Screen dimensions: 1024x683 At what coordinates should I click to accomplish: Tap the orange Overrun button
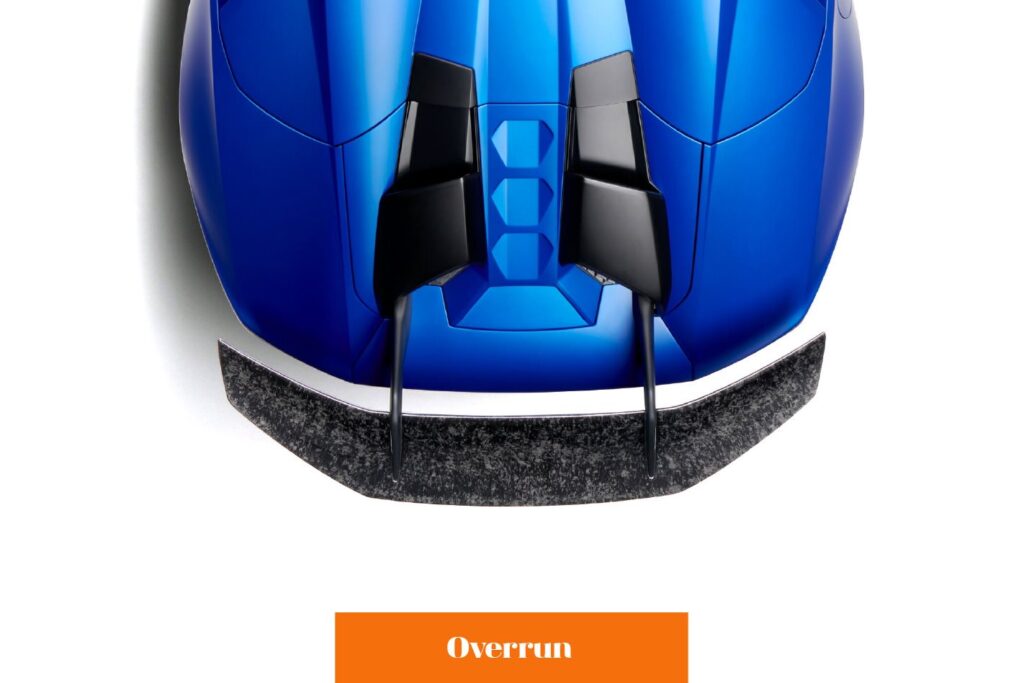[511, 647]
